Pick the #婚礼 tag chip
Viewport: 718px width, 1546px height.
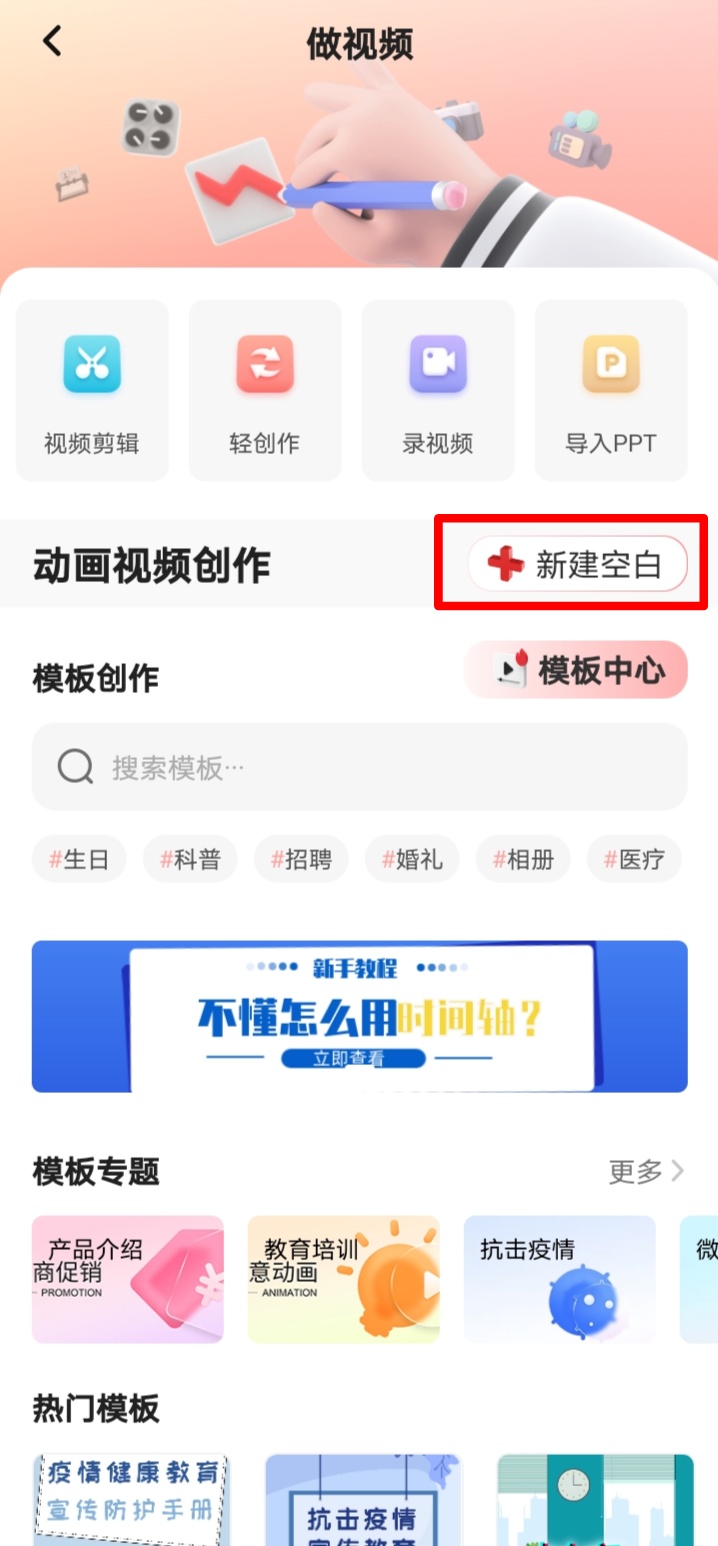point(412,859)
